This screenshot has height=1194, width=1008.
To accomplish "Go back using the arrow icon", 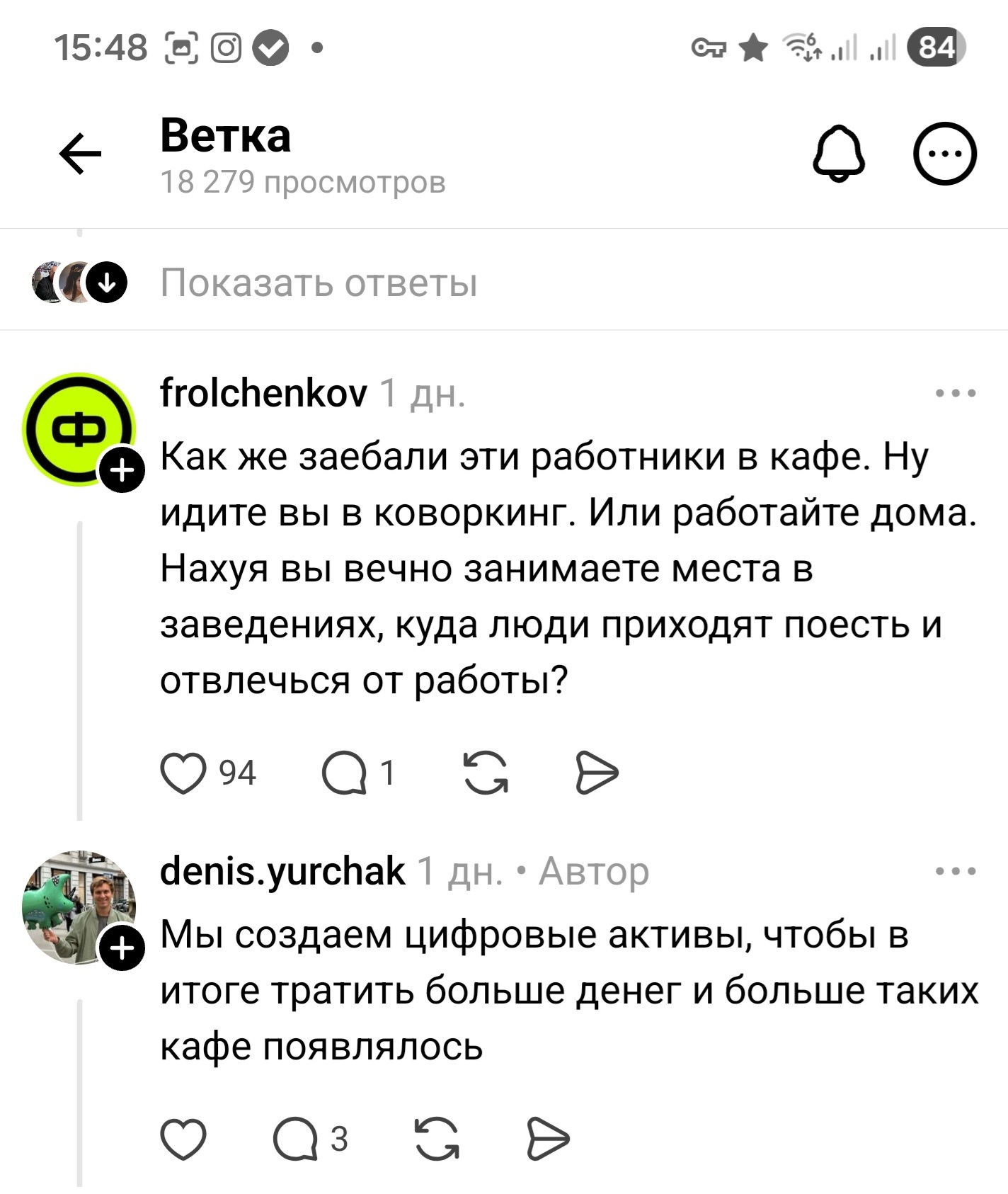I will [x=80, y=154].
